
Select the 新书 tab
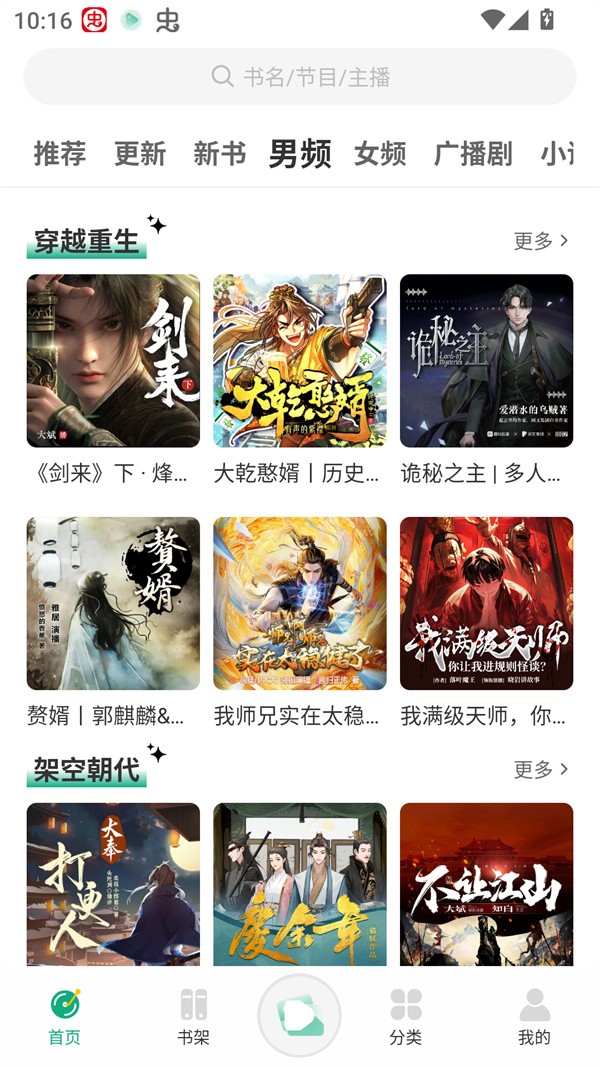pos(219,153)
